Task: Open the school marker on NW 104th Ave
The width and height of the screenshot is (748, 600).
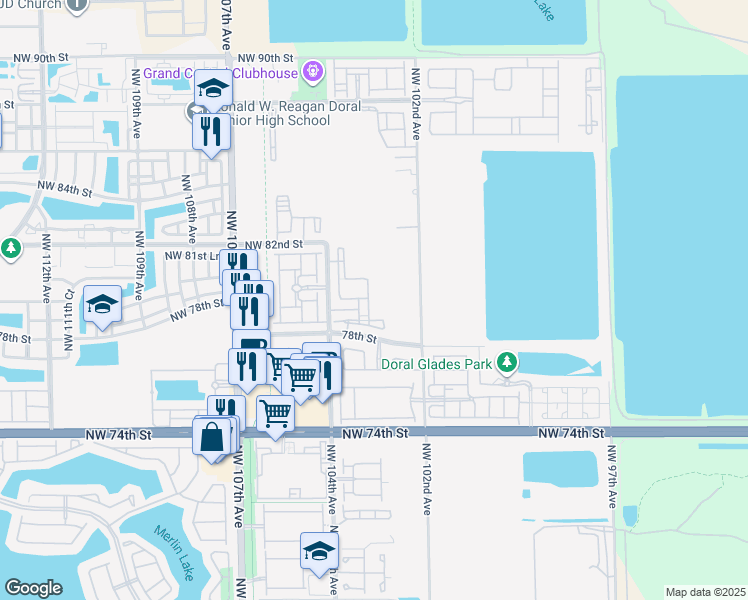Action: point(320,551)
